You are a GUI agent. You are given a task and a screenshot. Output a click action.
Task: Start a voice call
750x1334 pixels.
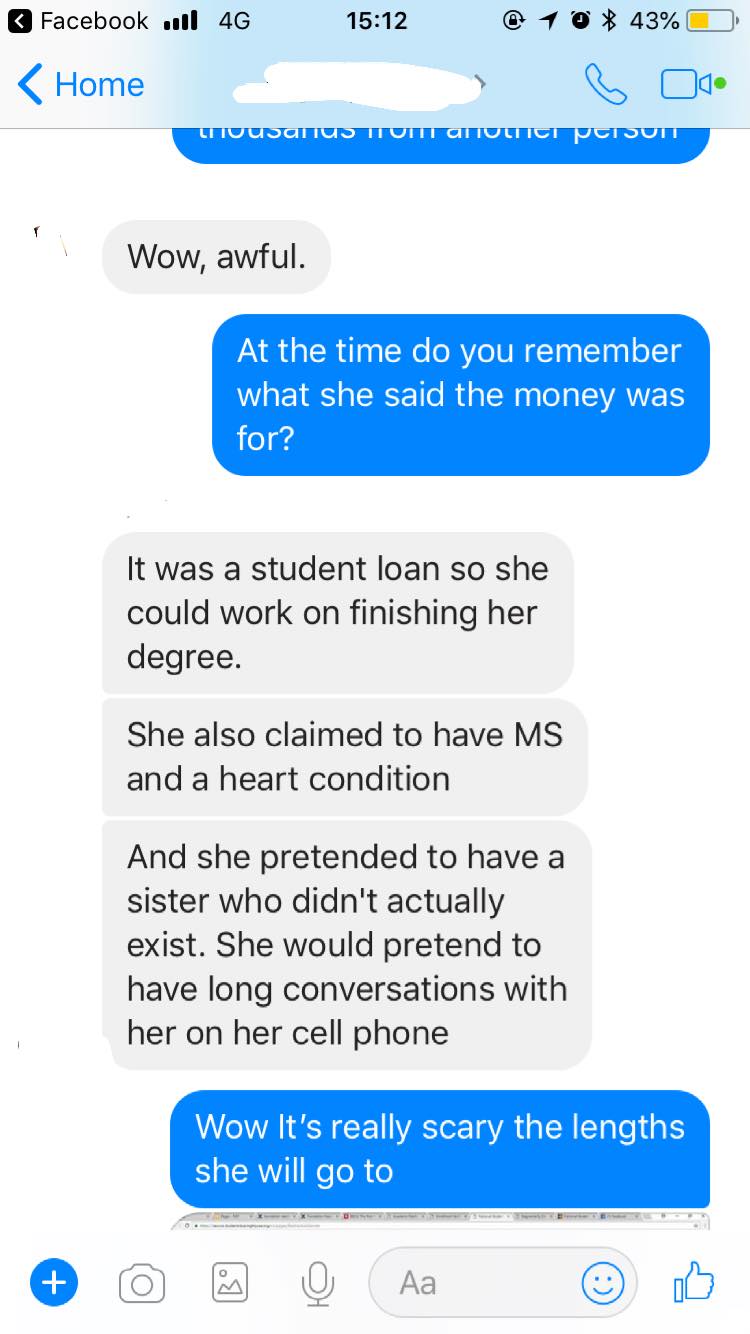605,86
